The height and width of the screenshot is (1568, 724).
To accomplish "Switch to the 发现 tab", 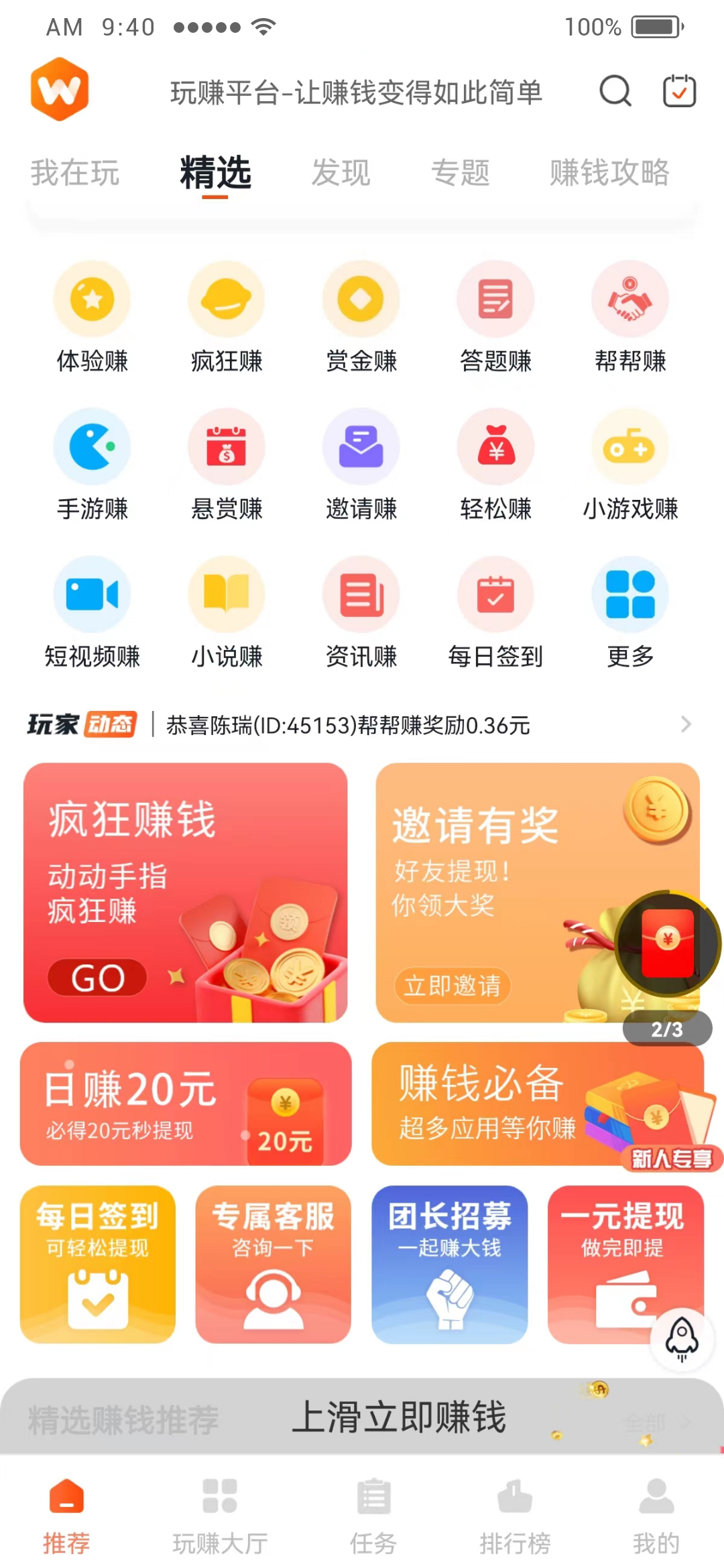I will pyautogui.click(x=341, y=173).
